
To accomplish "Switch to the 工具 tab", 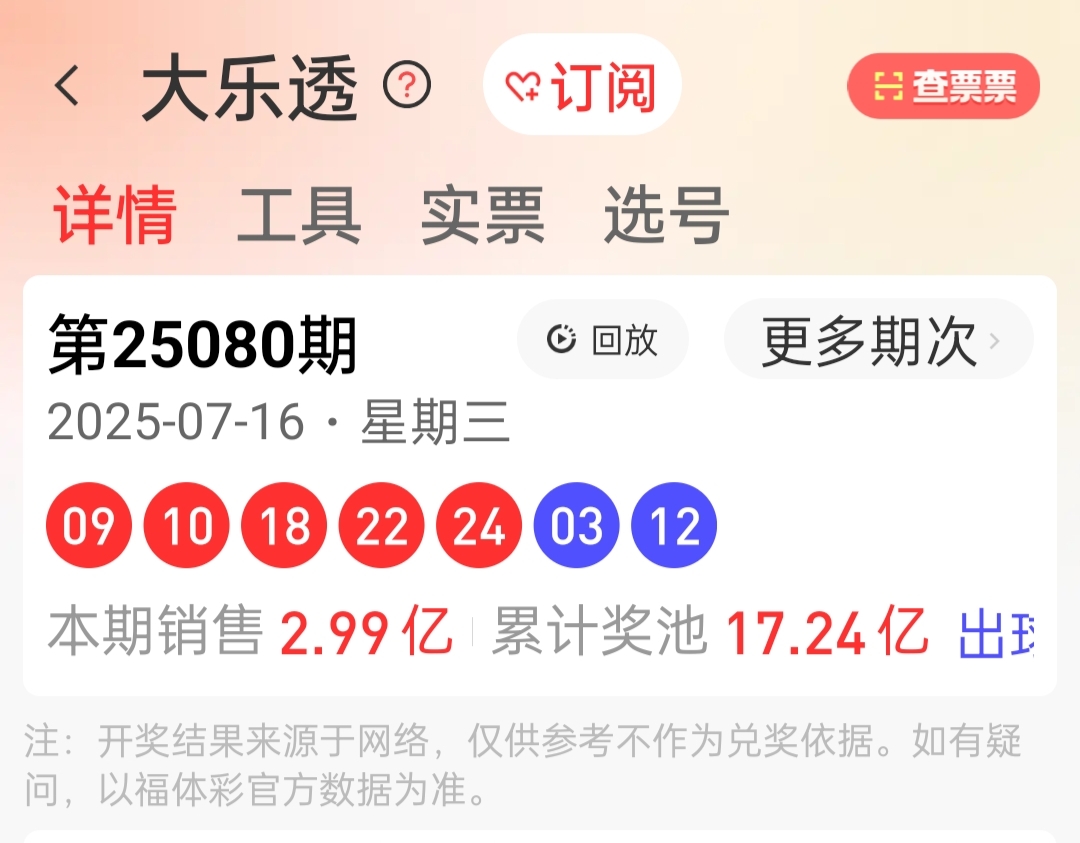I will coord(299,215).
